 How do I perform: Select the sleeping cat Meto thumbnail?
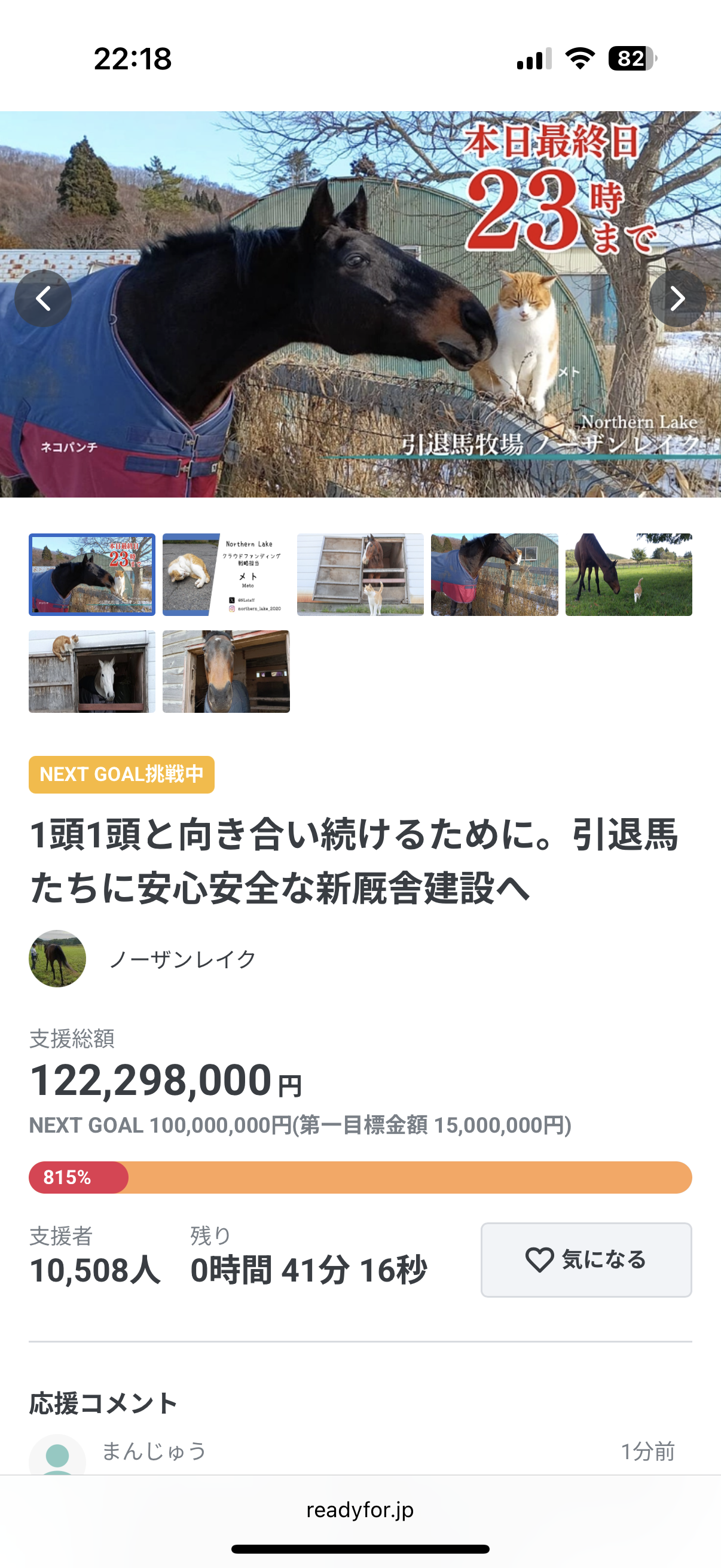(226, 575)
